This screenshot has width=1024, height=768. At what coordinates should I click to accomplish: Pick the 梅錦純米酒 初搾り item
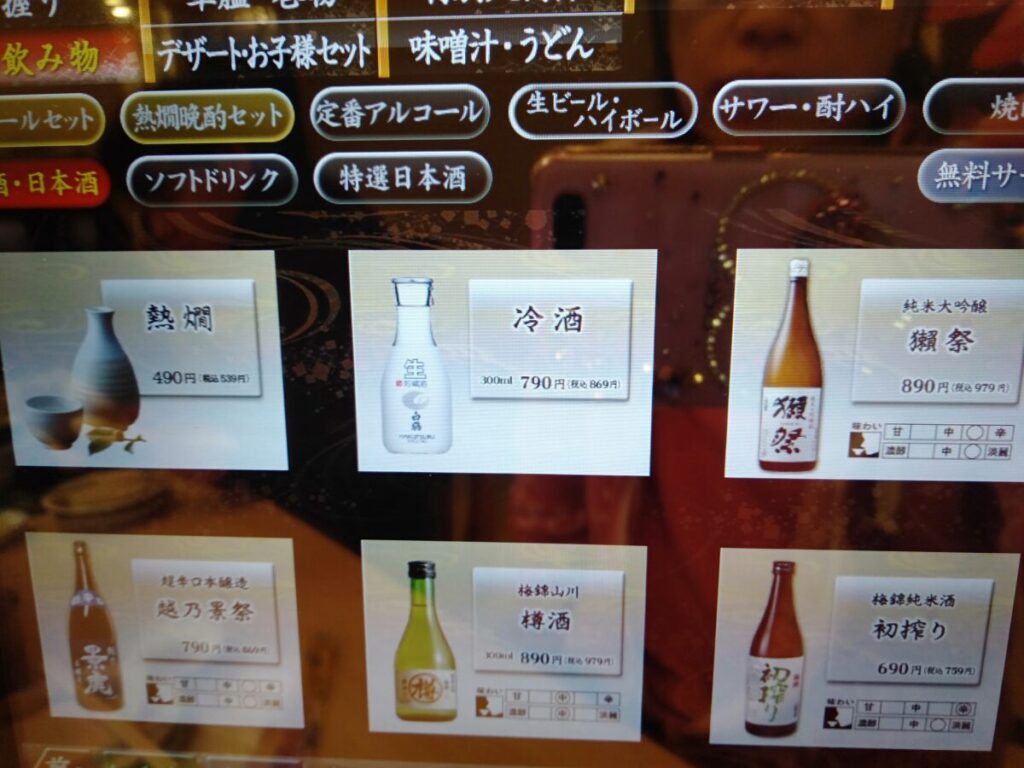[x=866, y=646]
